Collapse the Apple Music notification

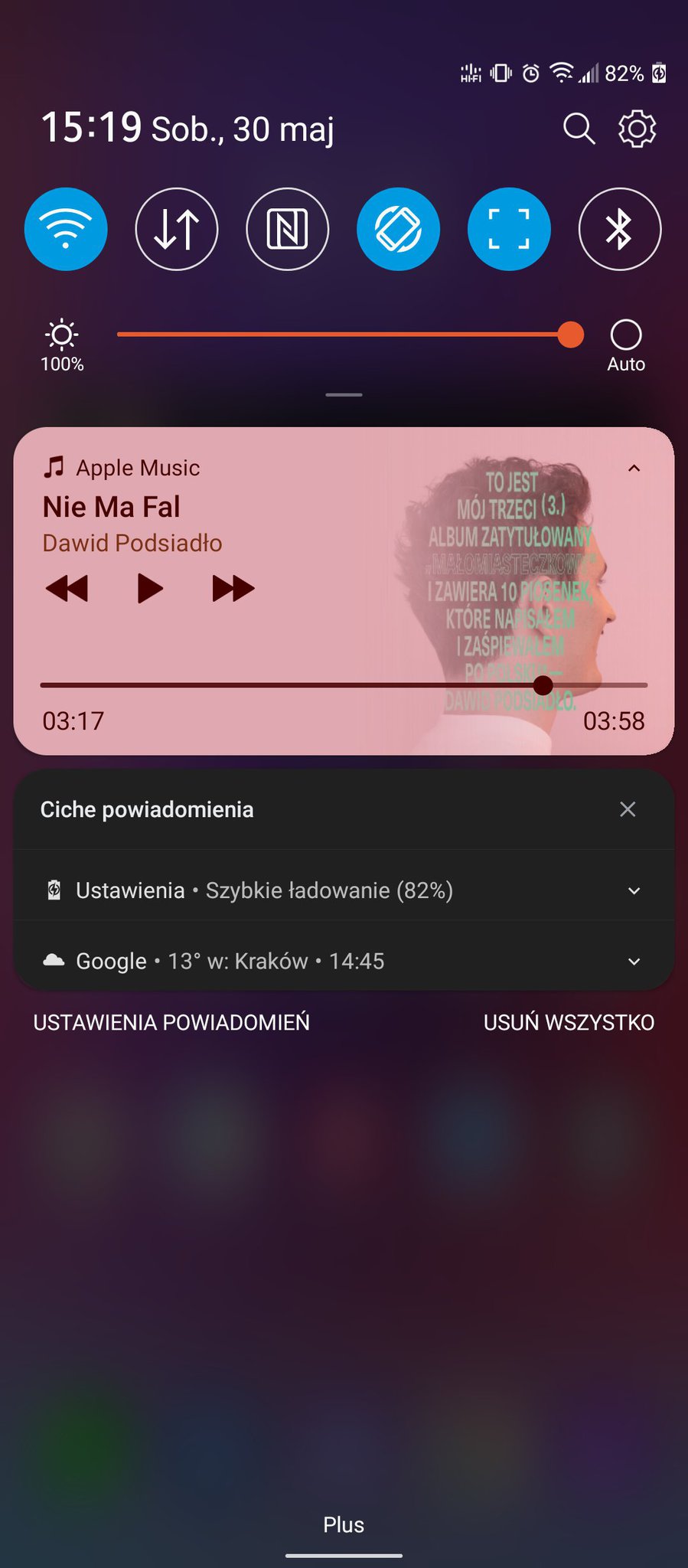(x=634, y=468)
